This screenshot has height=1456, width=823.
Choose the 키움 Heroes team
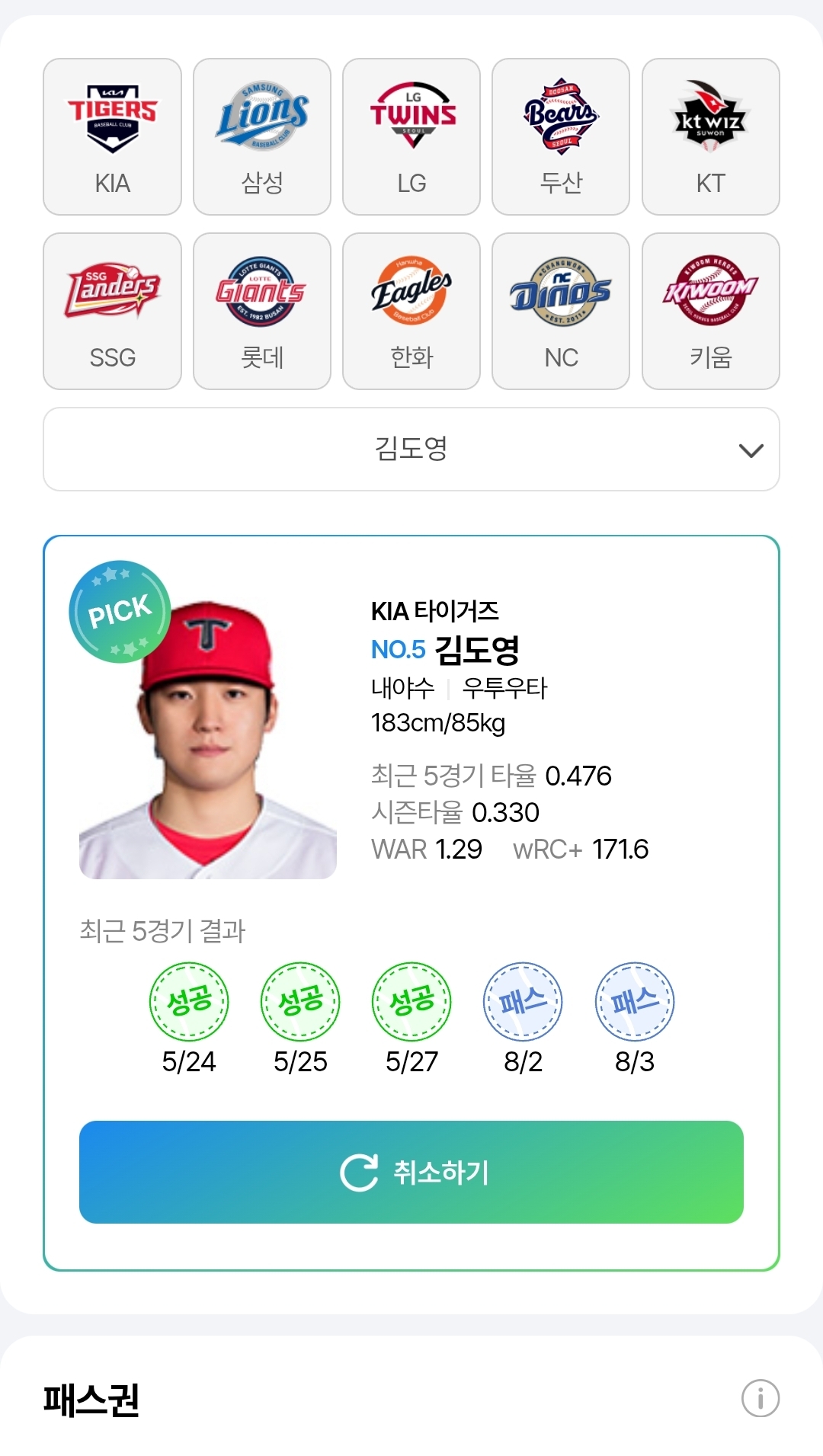[710, 311]
